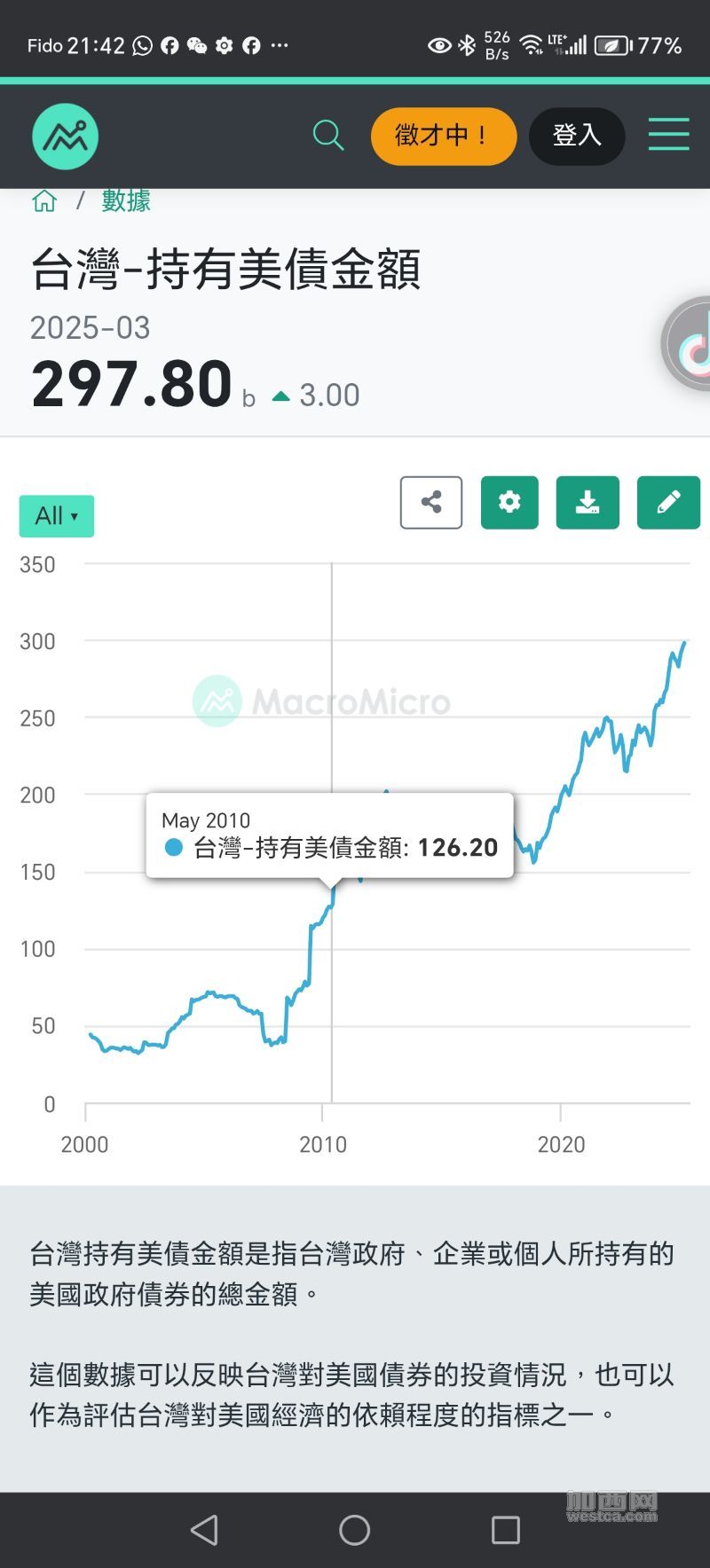Go back using system navigation
This screenshot has height=1568, width=710.
coord(204,1530)
